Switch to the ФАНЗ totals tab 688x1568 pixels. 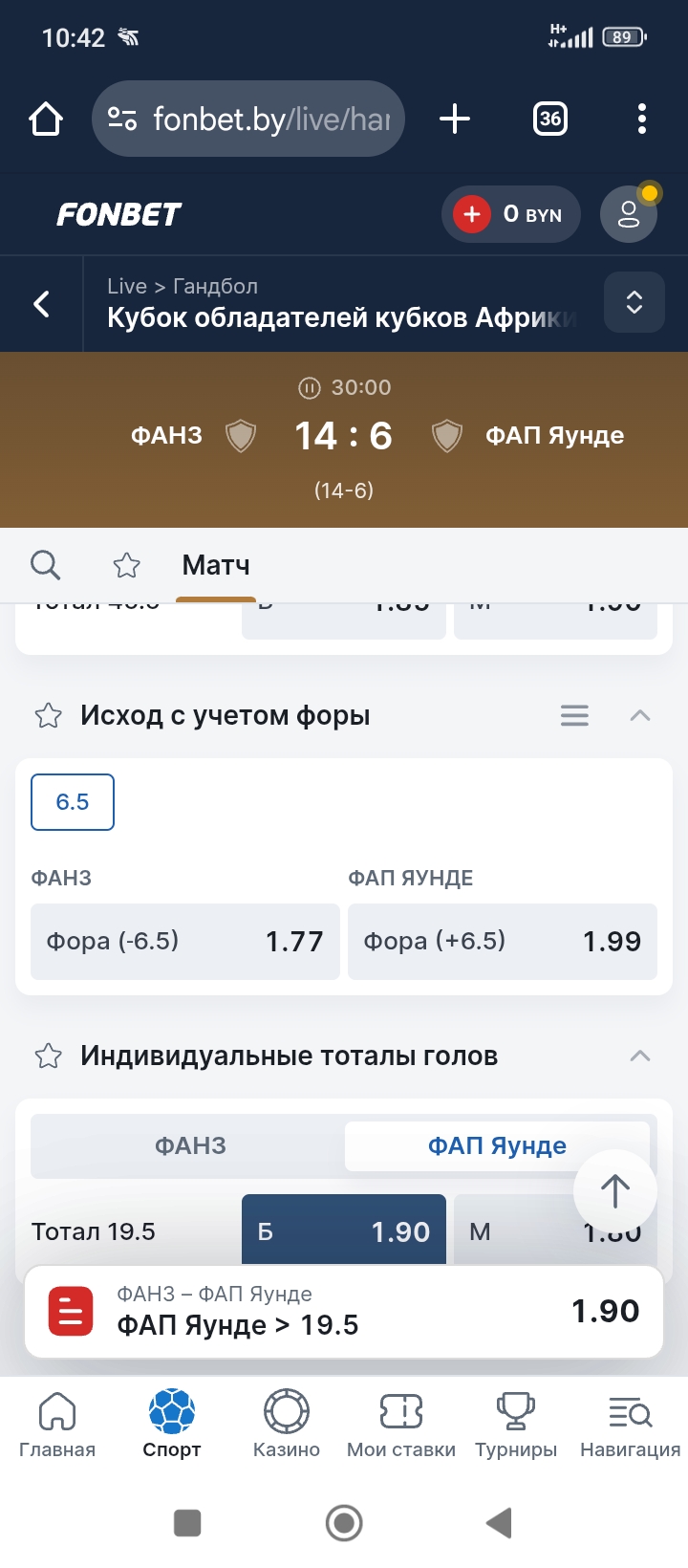pos(188,1145)
